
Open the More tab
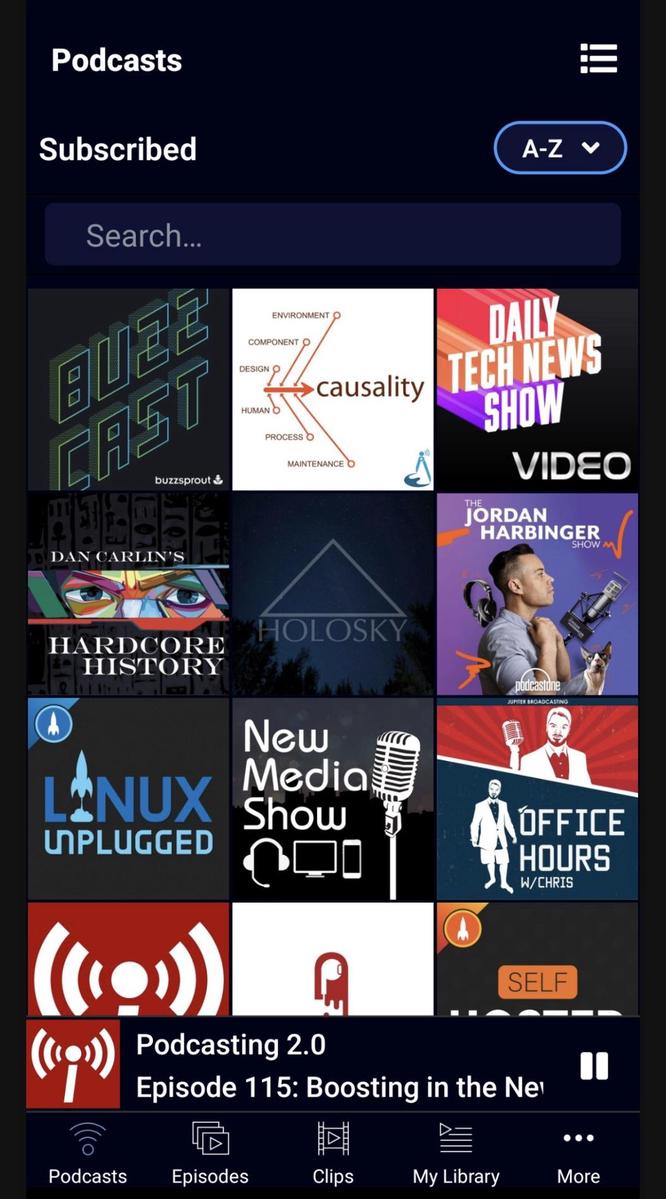point(578,1153)
